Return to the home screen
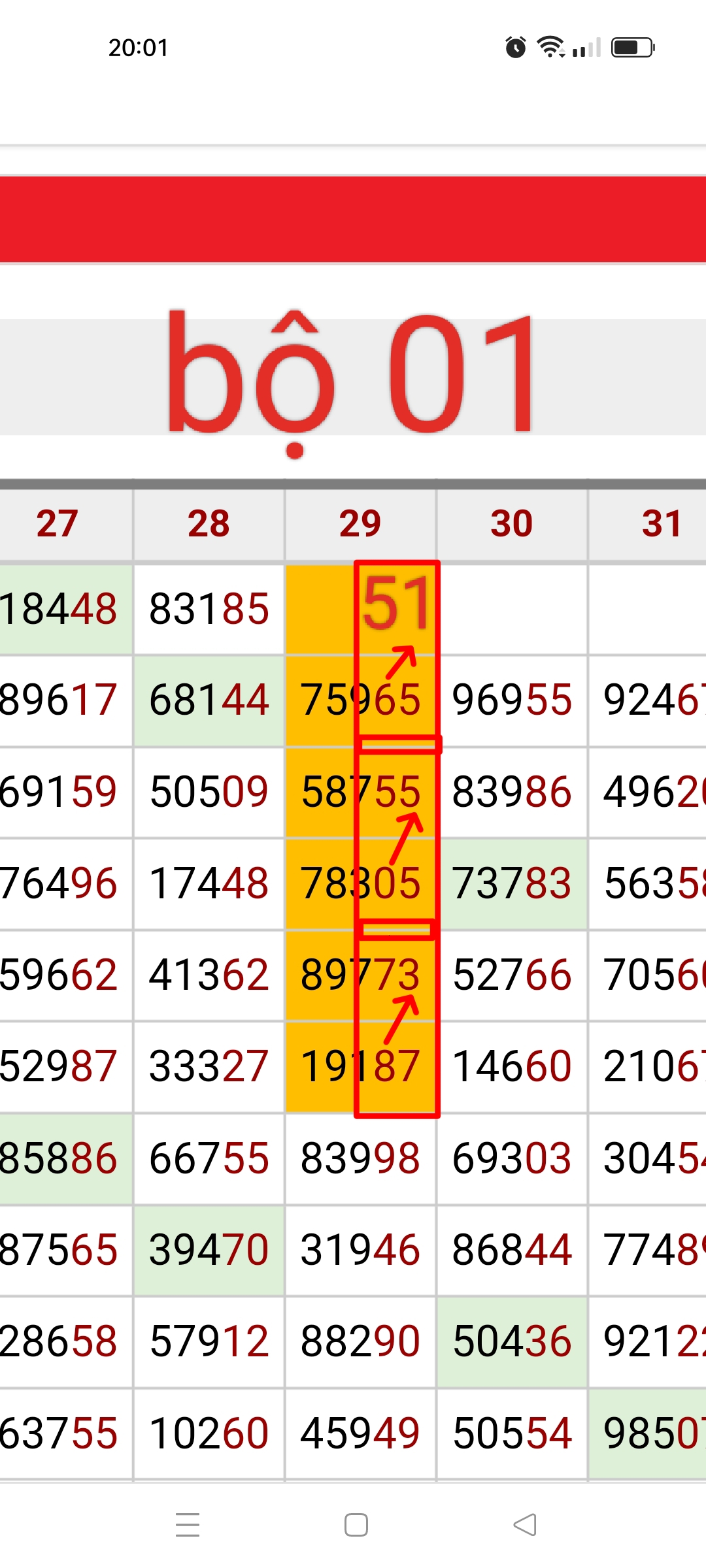 [356, 1525]
